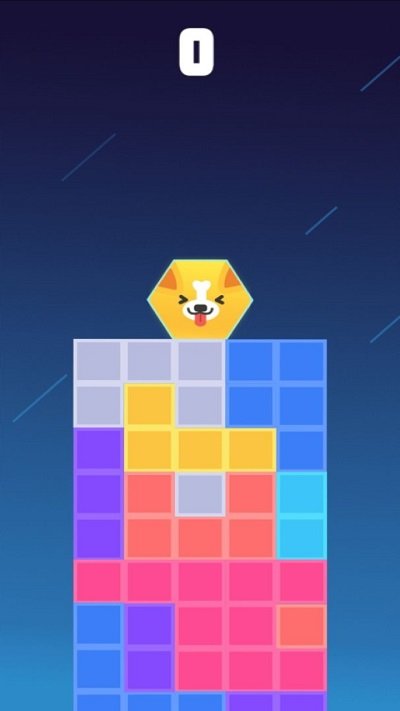The height and width of the screenshot is (711, 400).
Task: Remove the single coral square beside pink block
Action: [301, 626]
